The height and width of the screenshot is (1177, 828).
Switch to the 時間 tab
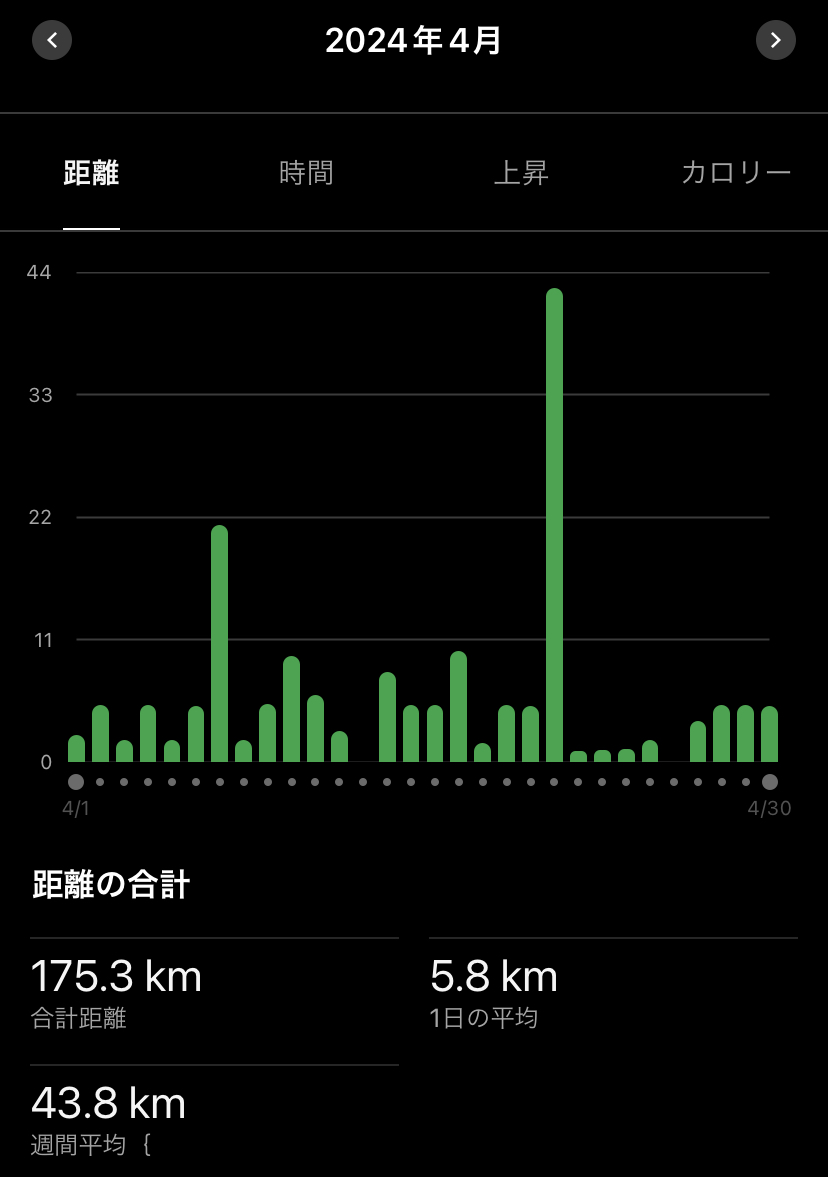306,173
